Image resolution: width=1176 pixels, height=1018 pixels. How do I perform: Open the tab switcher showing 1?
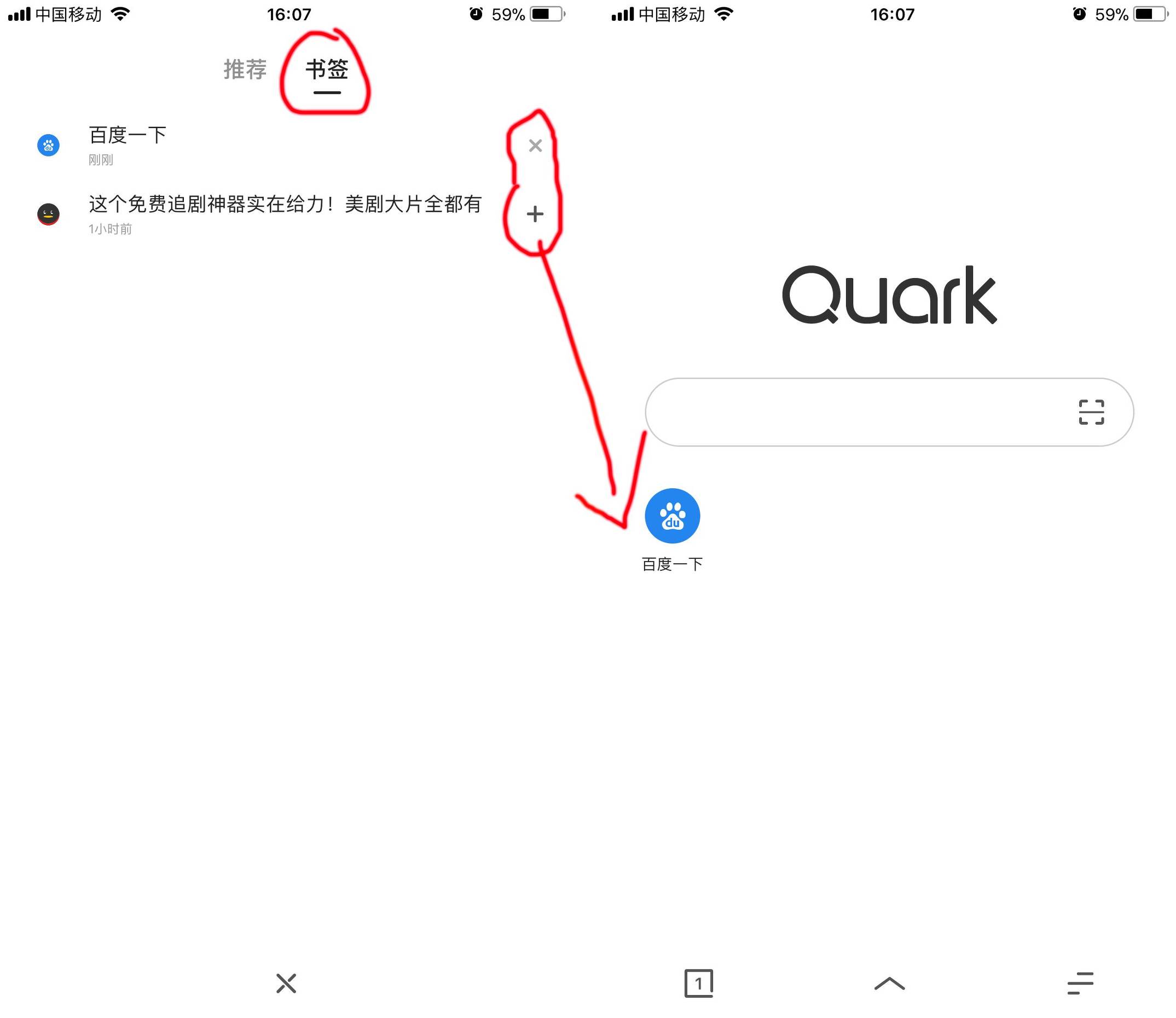click(698, 984)
